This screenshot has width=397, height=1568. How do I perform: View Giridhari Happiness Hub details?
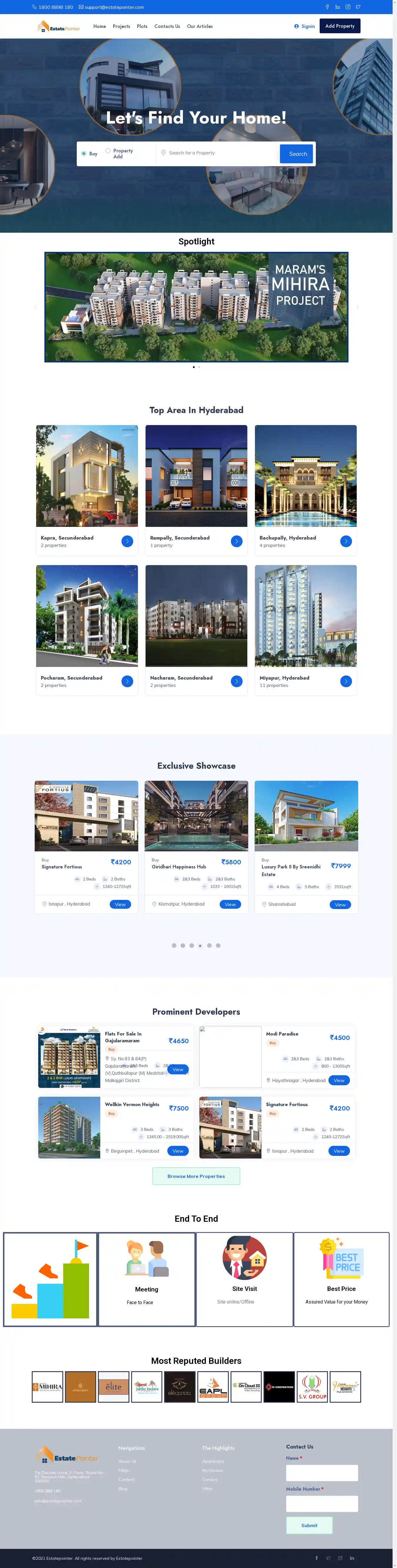(x=230, y=905)
